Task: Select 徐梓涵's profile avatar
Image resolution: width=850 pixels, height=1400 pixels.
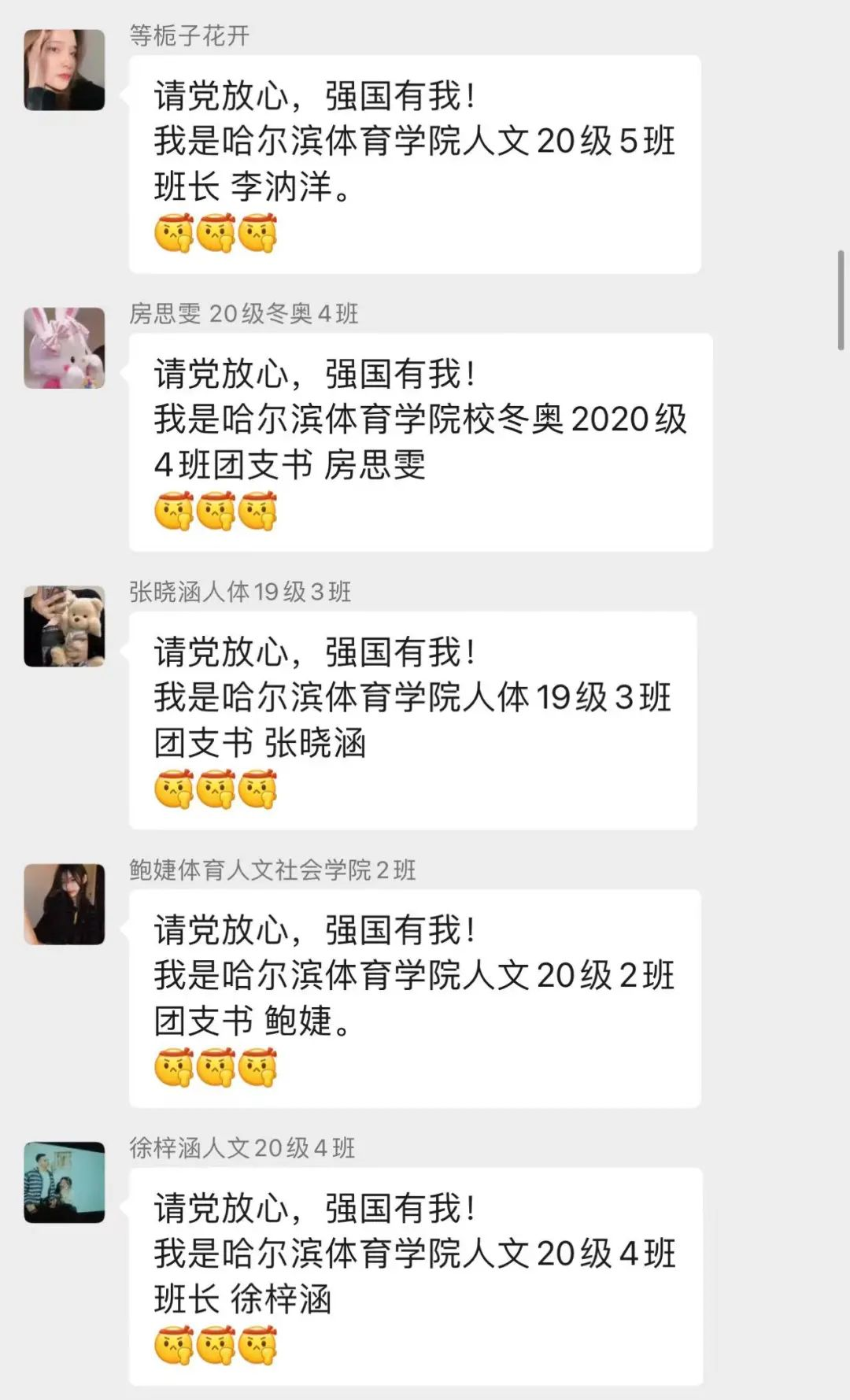Action: 64,1182
